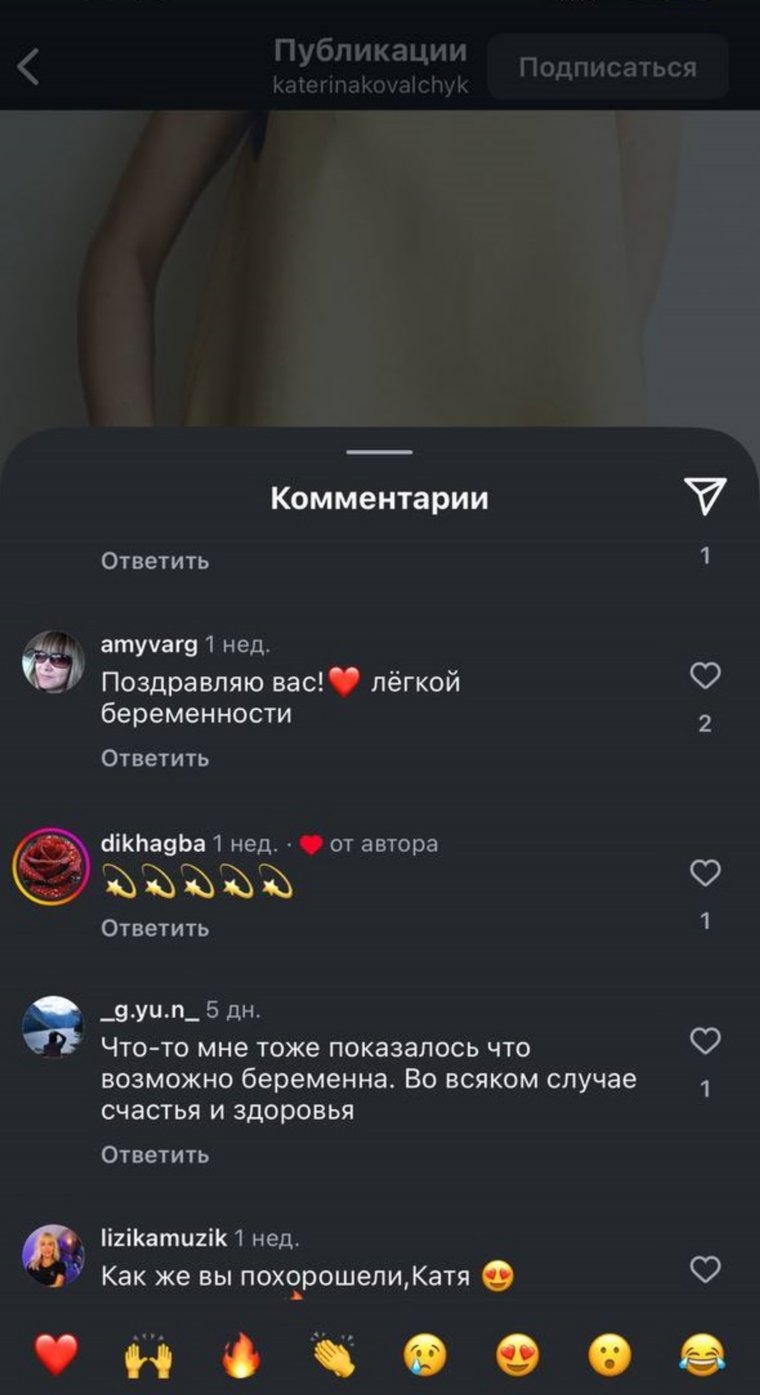Like the comment by lizikamuzik

tap(705, 1270)
